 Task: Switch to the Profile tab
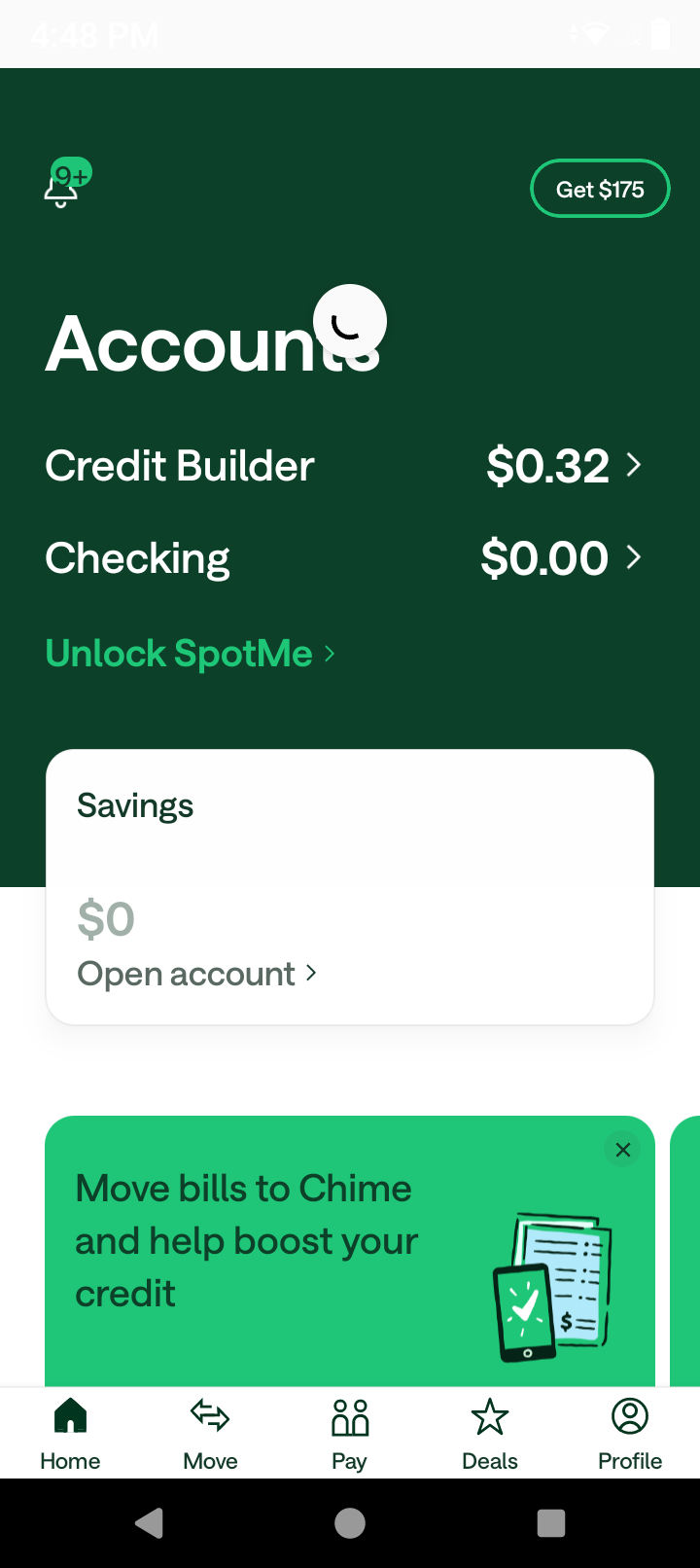(x=630, y=1432)
